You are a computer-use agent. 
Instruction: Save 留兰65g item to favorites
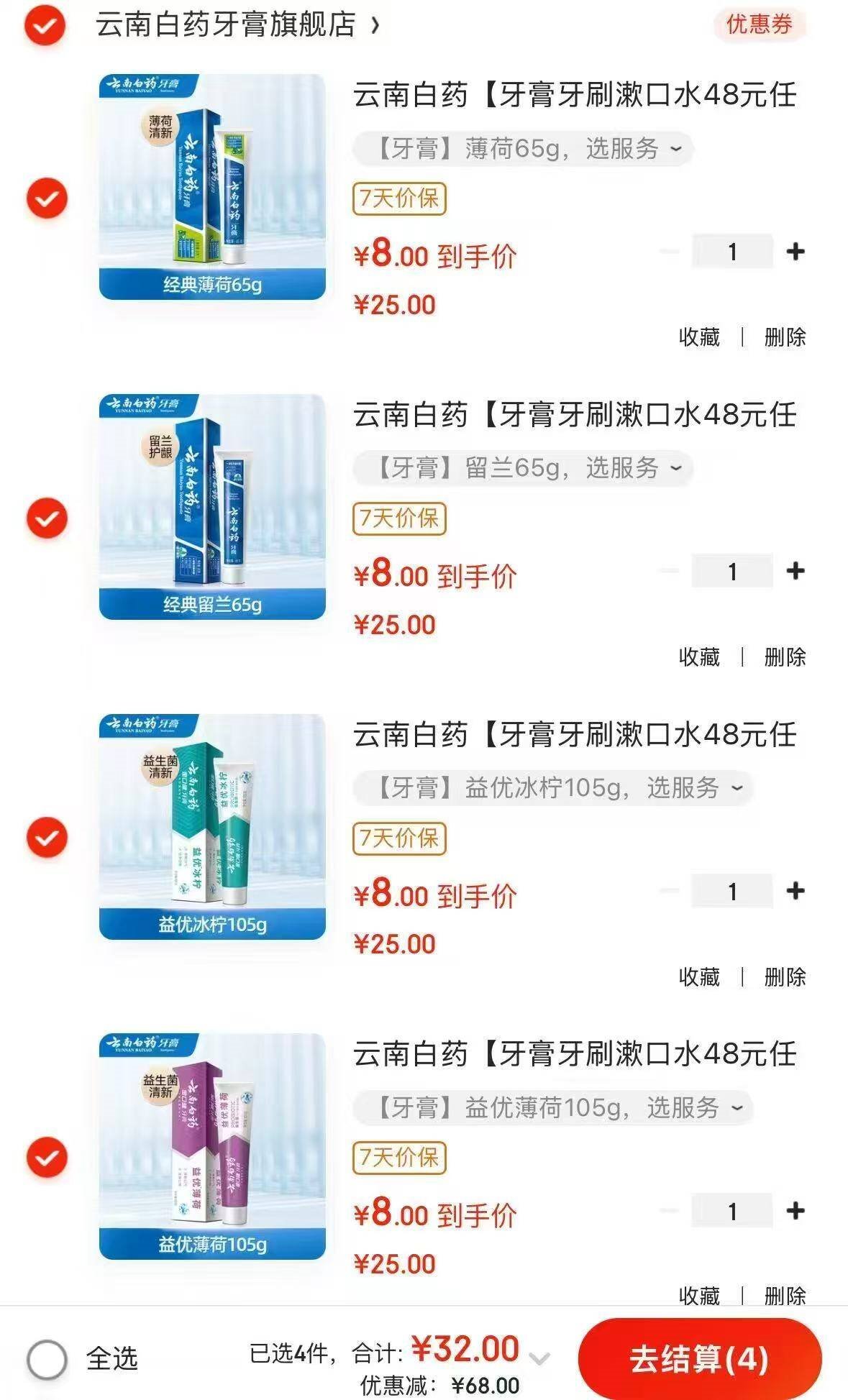tap(699, 656)
